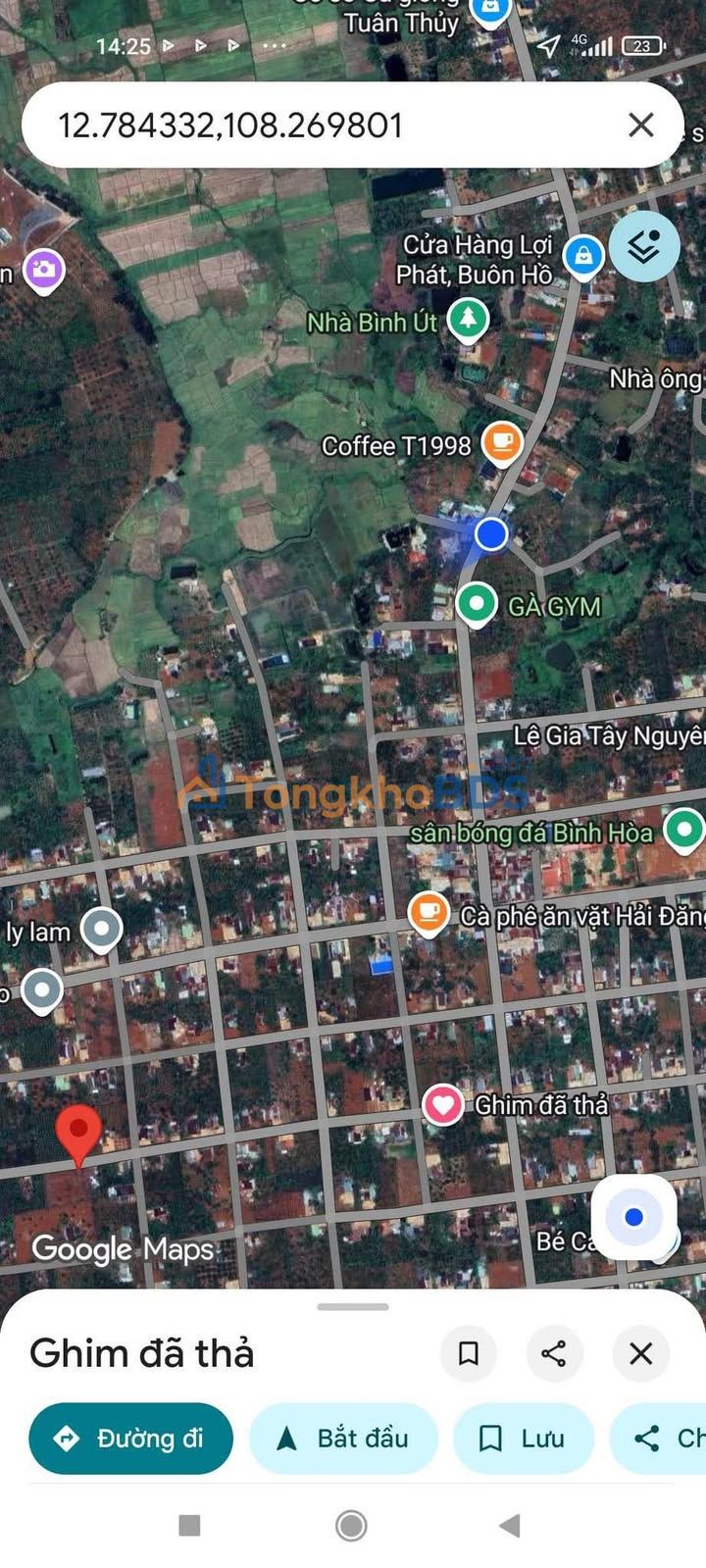Close the Ghim đã thả panel
Viewport: 706px width, 1568px height.
tap(640, 1354)
